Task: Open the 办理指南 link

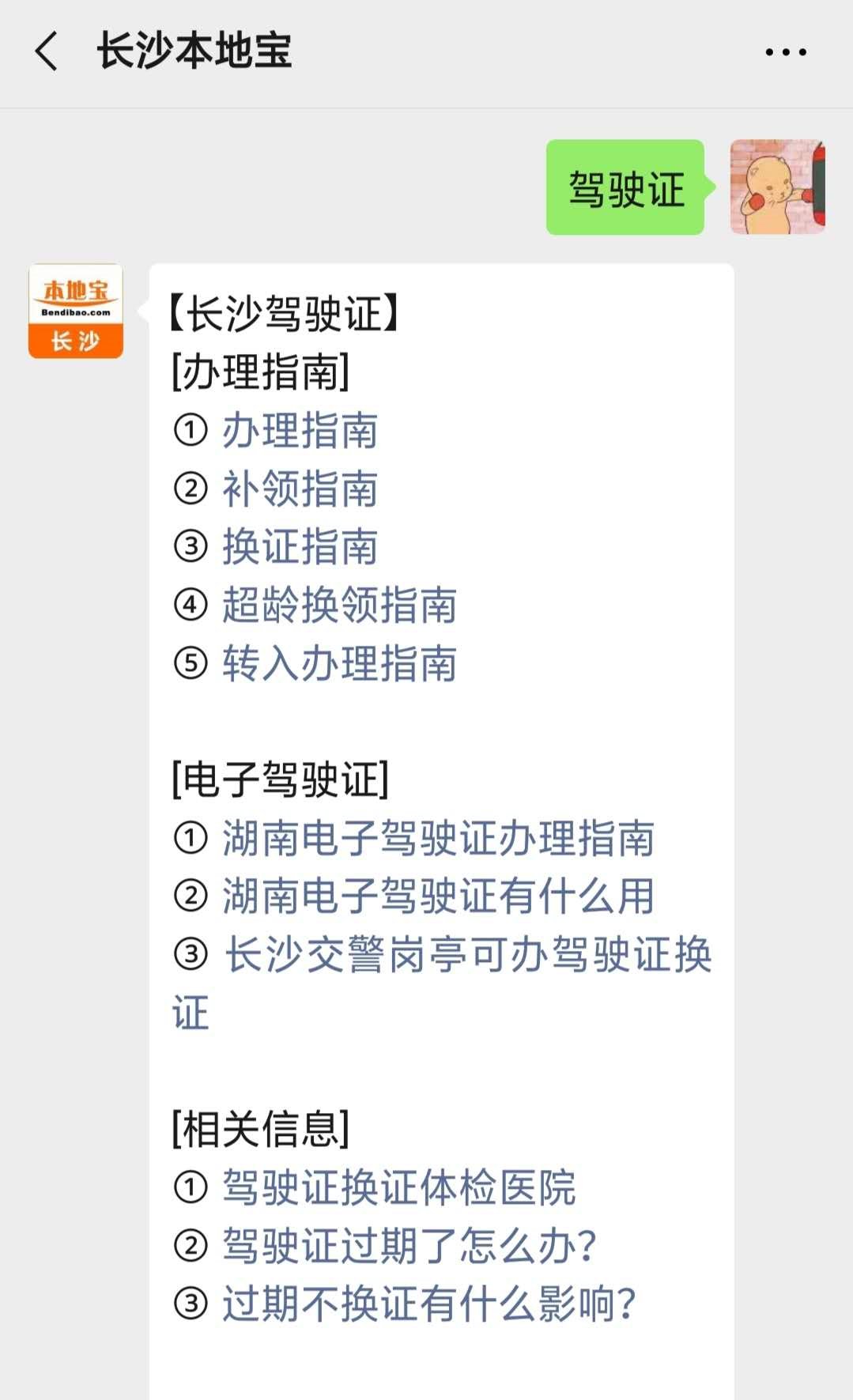Action: (x=300, y=431)
